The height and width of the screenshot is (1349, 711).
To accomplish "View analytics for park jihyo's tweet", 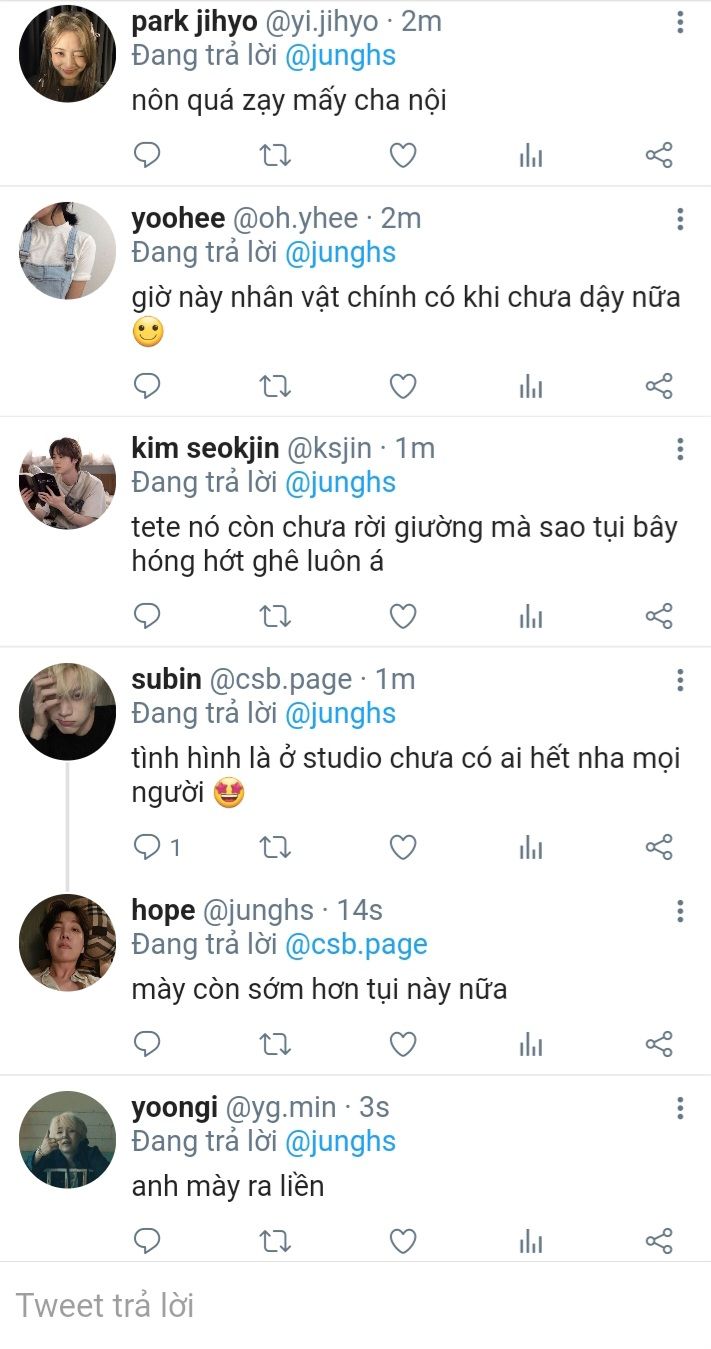I will click(x=531, y=155).
